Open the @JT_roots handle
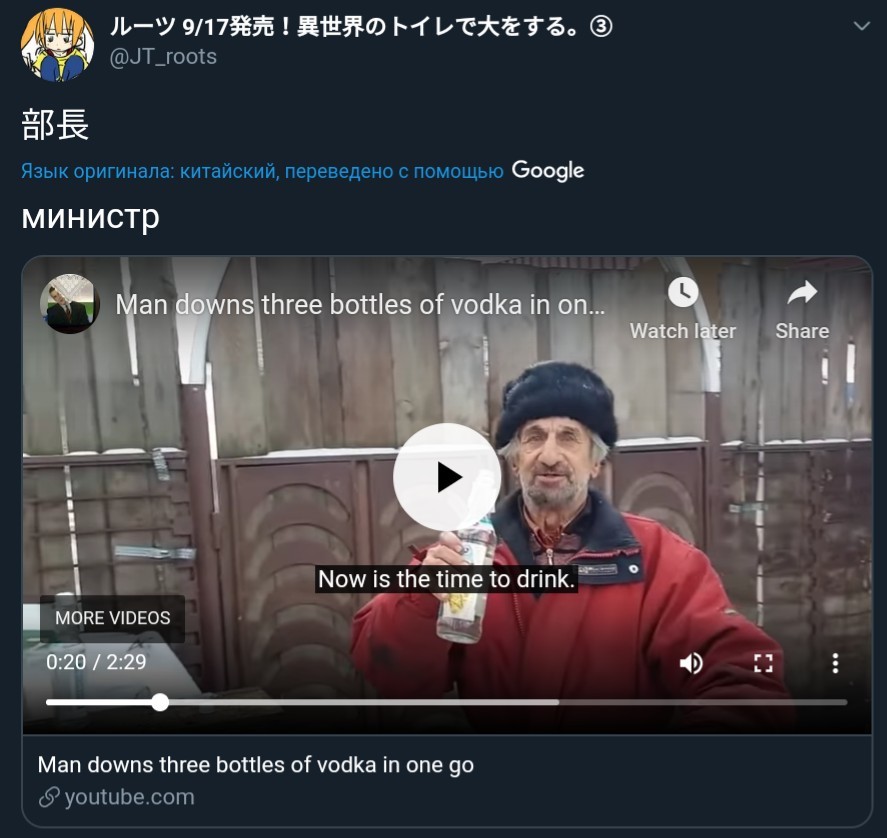This screenshot has width=887, height=838. click(x=163, y=57)
